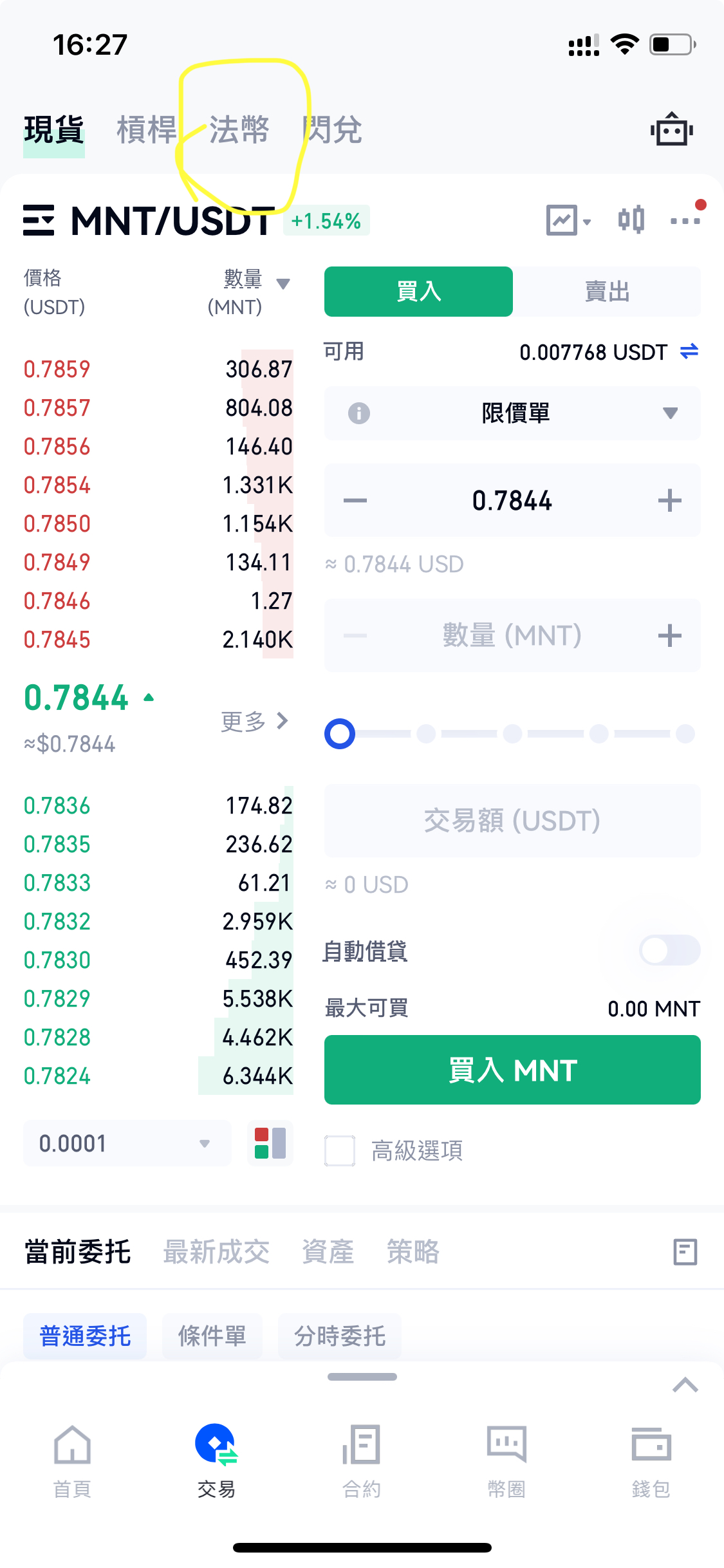Switch to the 槓桿 tab
This screenshot has height=1568, width=724.
tap(146, 130)
